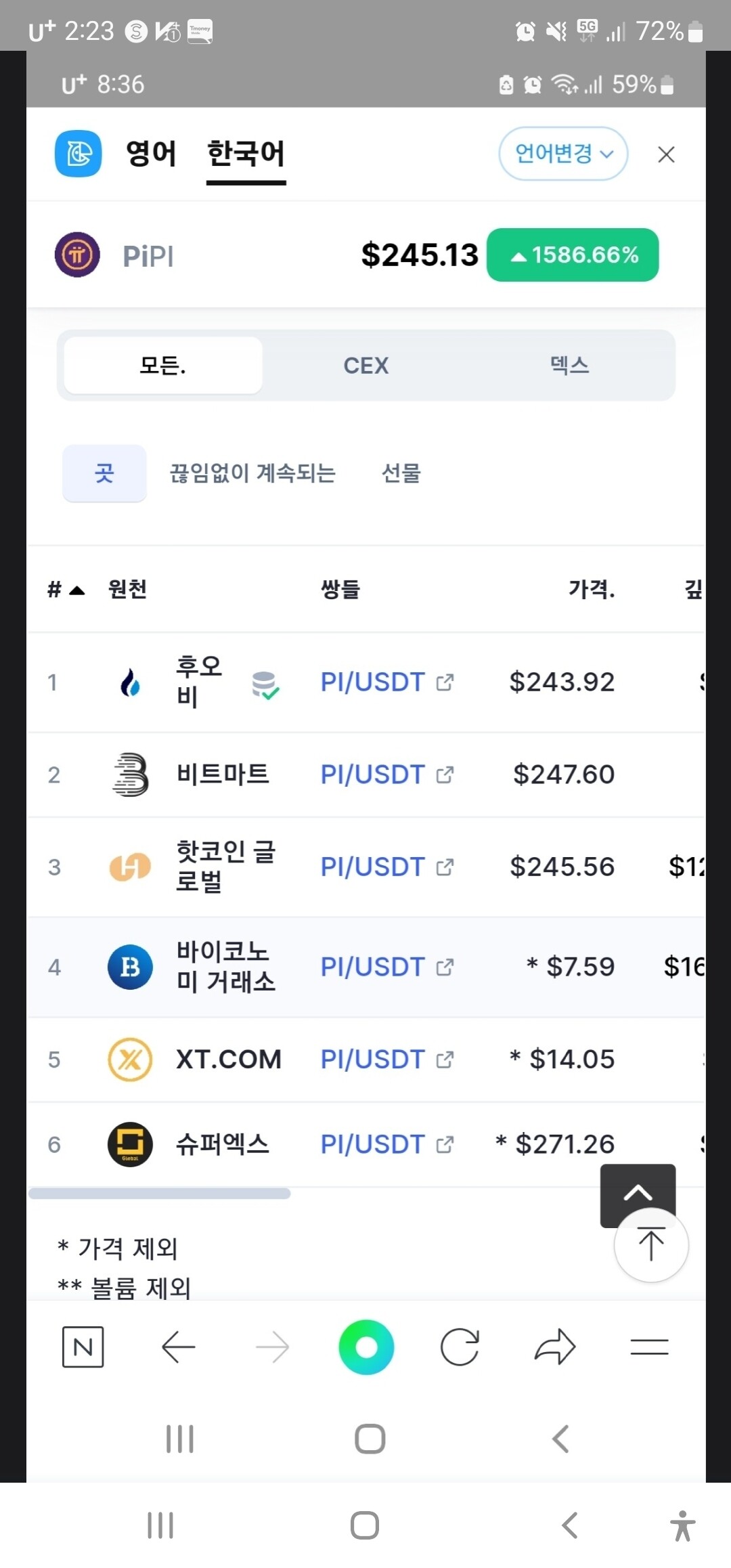
Task: Reload the page using browser refresh icon
Action: 460,1347
